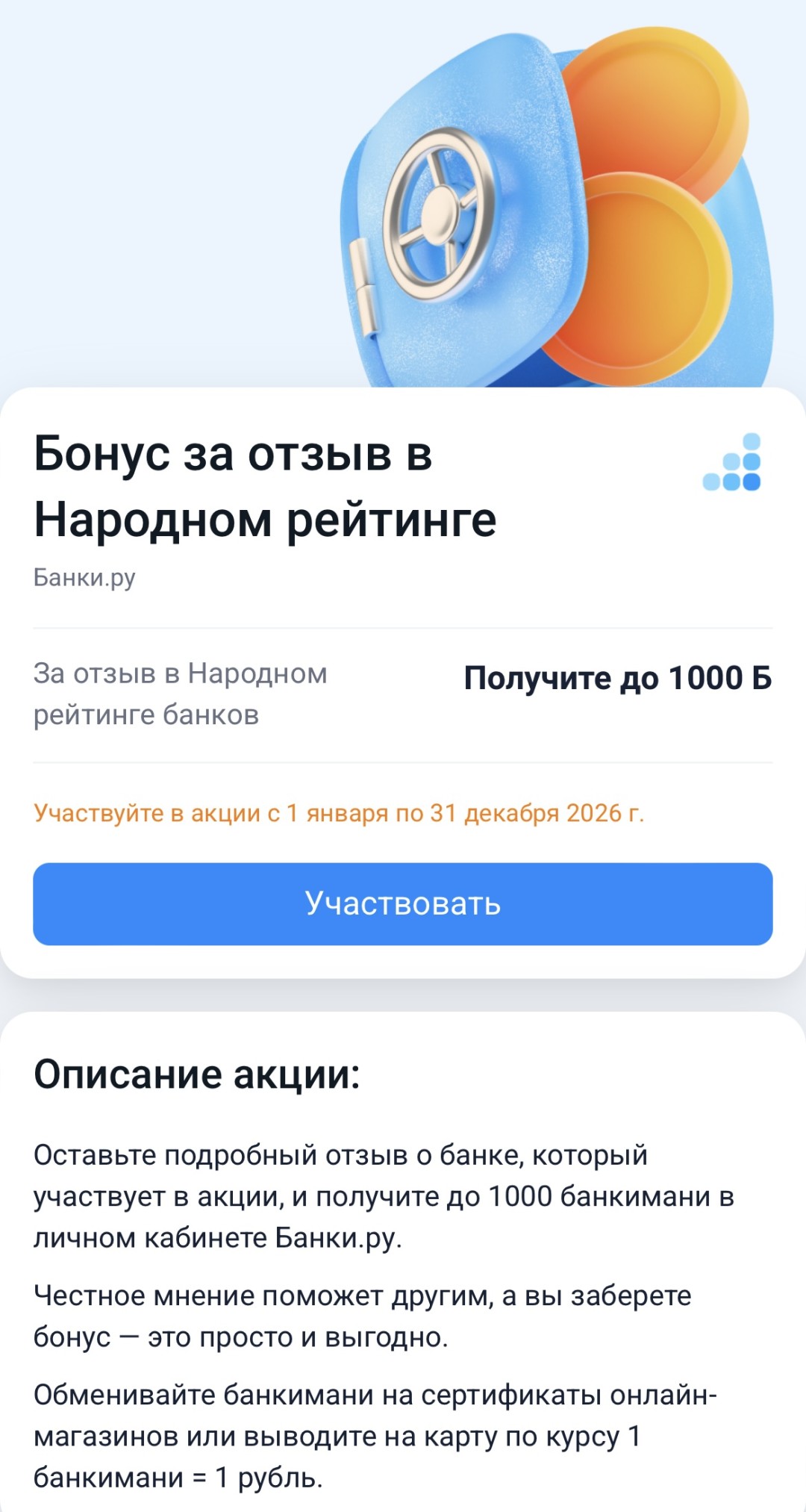Click the divider line above the promo dates

pos(403,762)
